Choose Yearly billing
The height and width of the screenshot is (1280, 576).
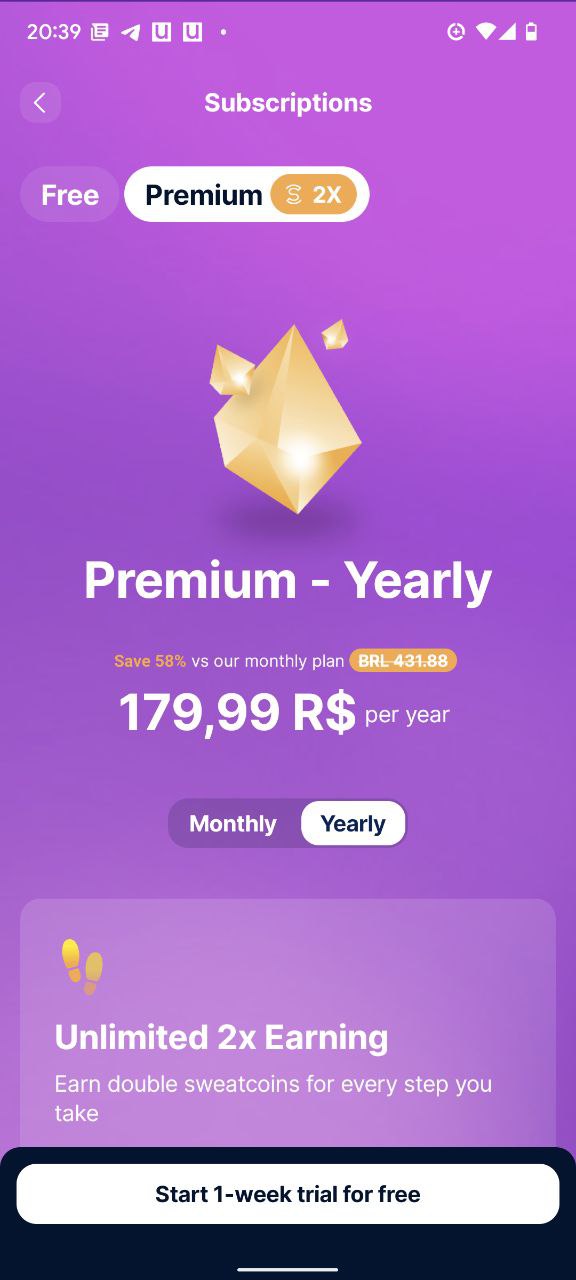coord(353,824)
